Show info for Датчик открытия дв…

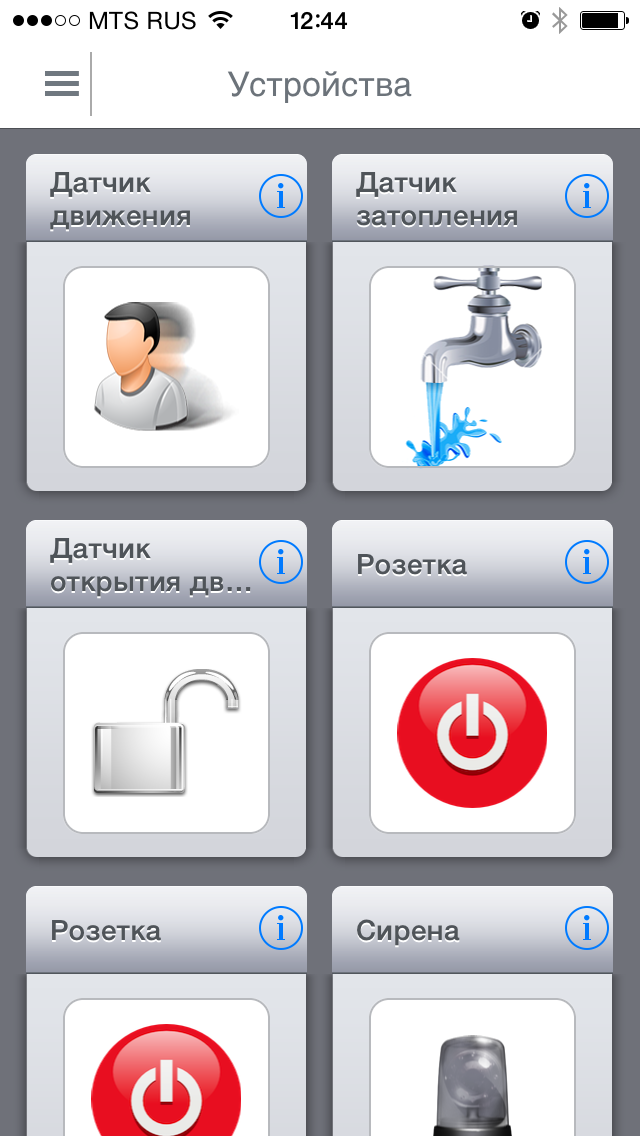(x=280, y=563)
